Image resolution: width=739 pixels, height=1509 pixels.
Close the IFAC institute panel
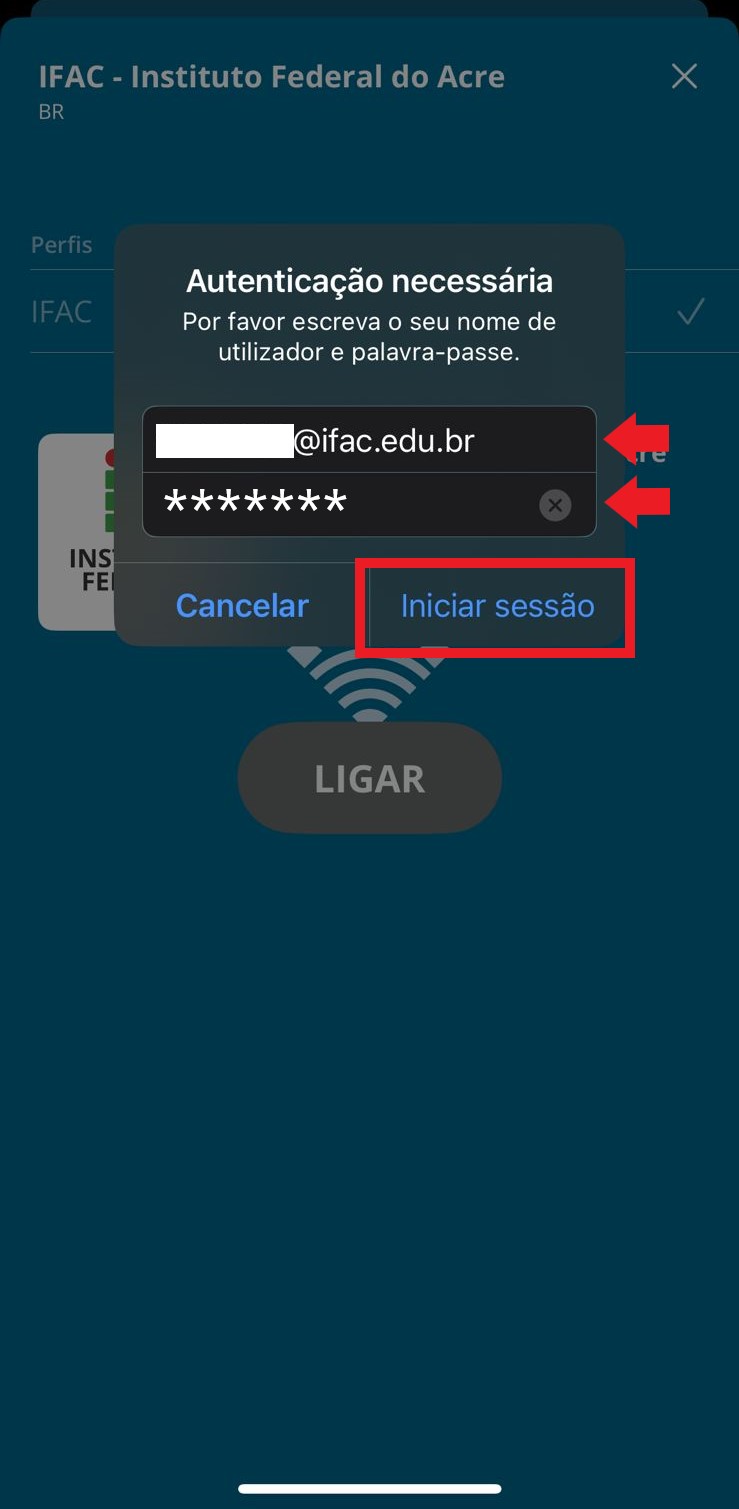[684, 76]
